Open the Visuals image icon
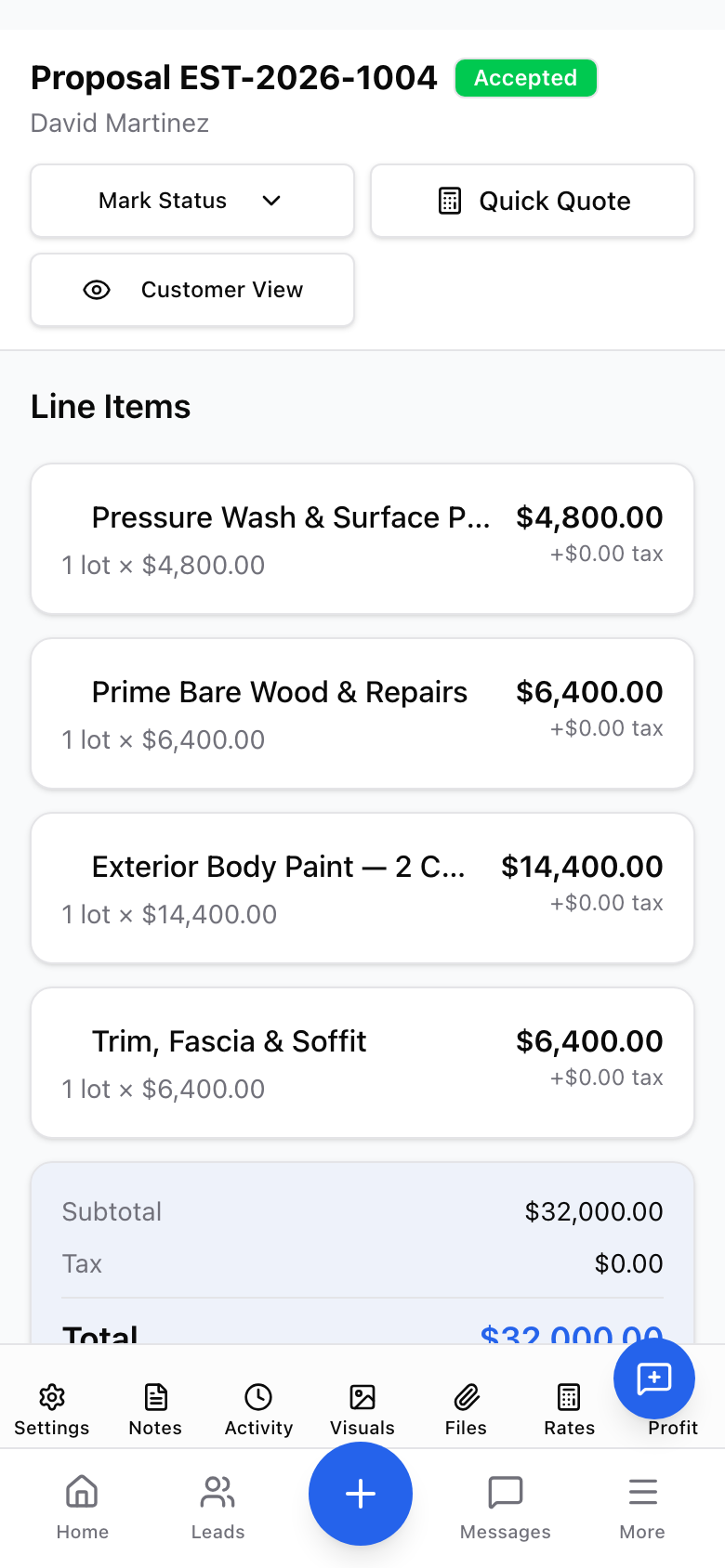Image resolution: width=725 pixels, height=1568 pixels. click(x=362, y=1396)
